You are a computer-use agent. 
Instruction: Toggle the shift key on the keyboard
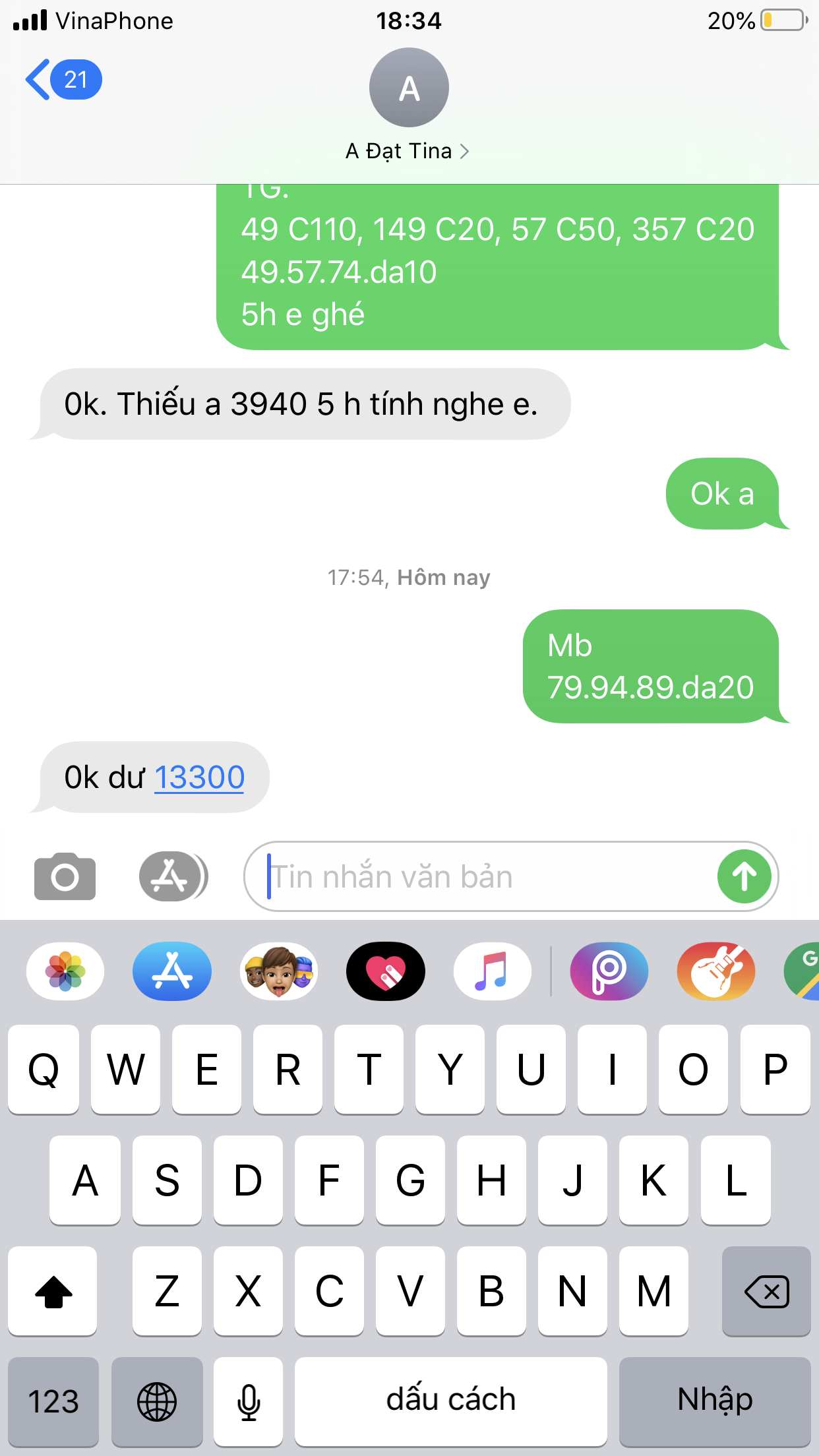53,1291
